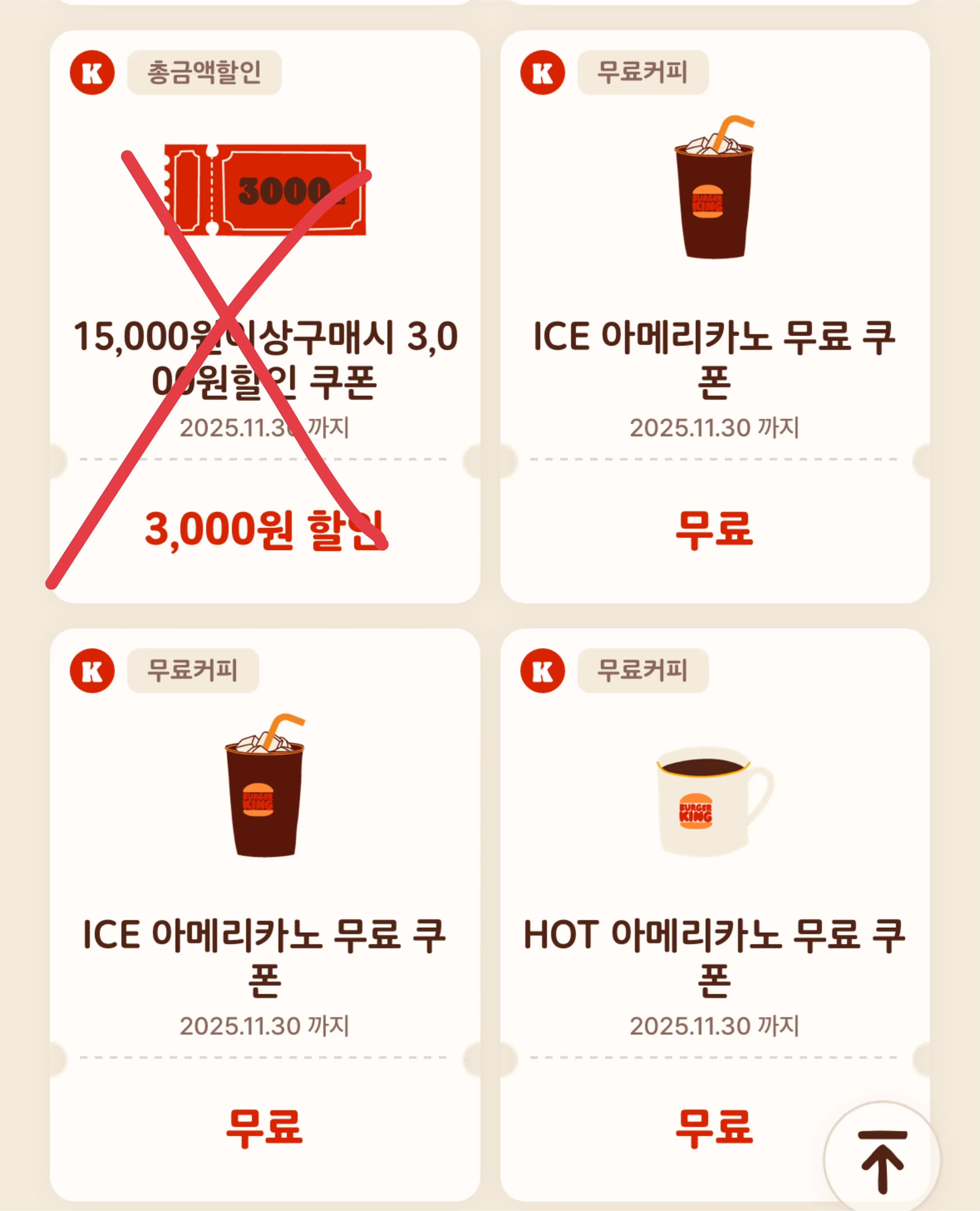Tap the scroll-to-top arrow button

tap(882, 1160)
